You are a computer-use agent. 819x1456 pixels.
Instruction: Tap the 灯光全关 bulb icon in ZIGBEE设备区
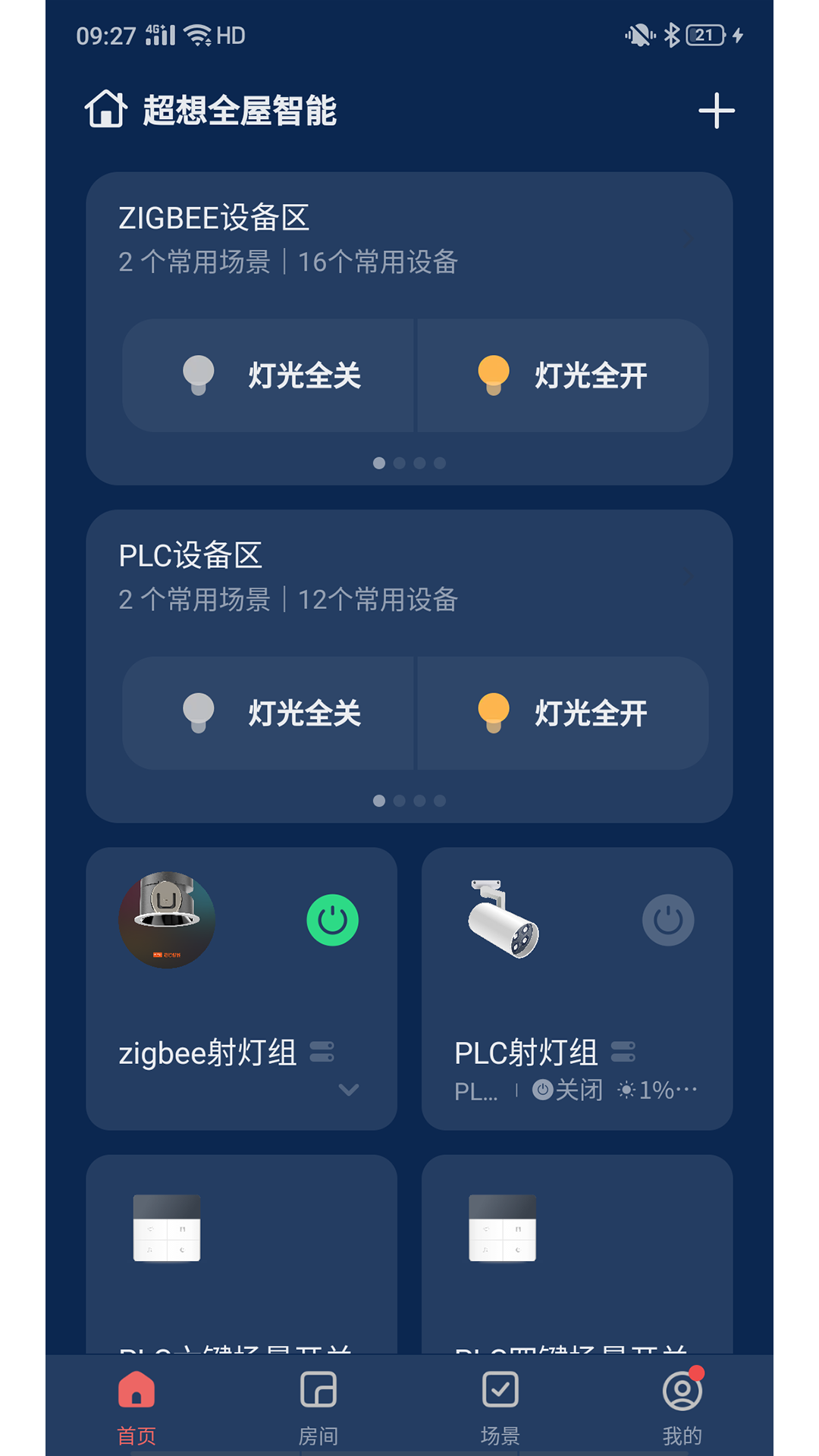199,375
